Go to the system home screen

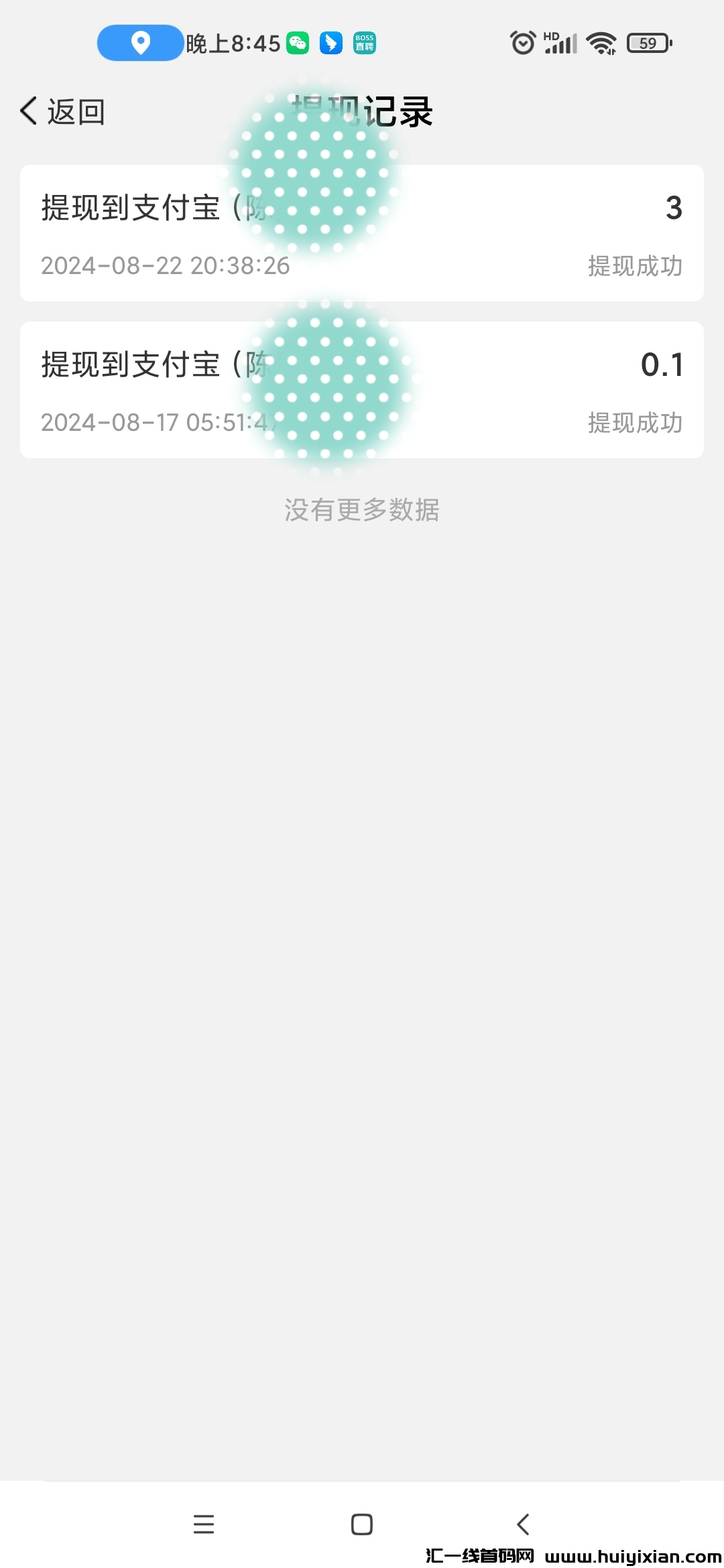(x=362, y=1524)
